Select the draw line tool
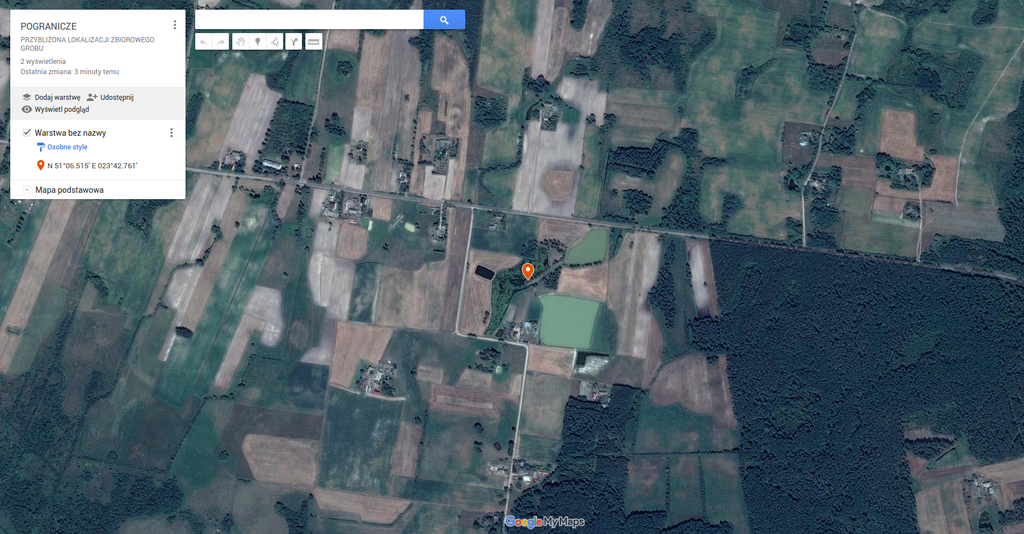 (275, 42)
